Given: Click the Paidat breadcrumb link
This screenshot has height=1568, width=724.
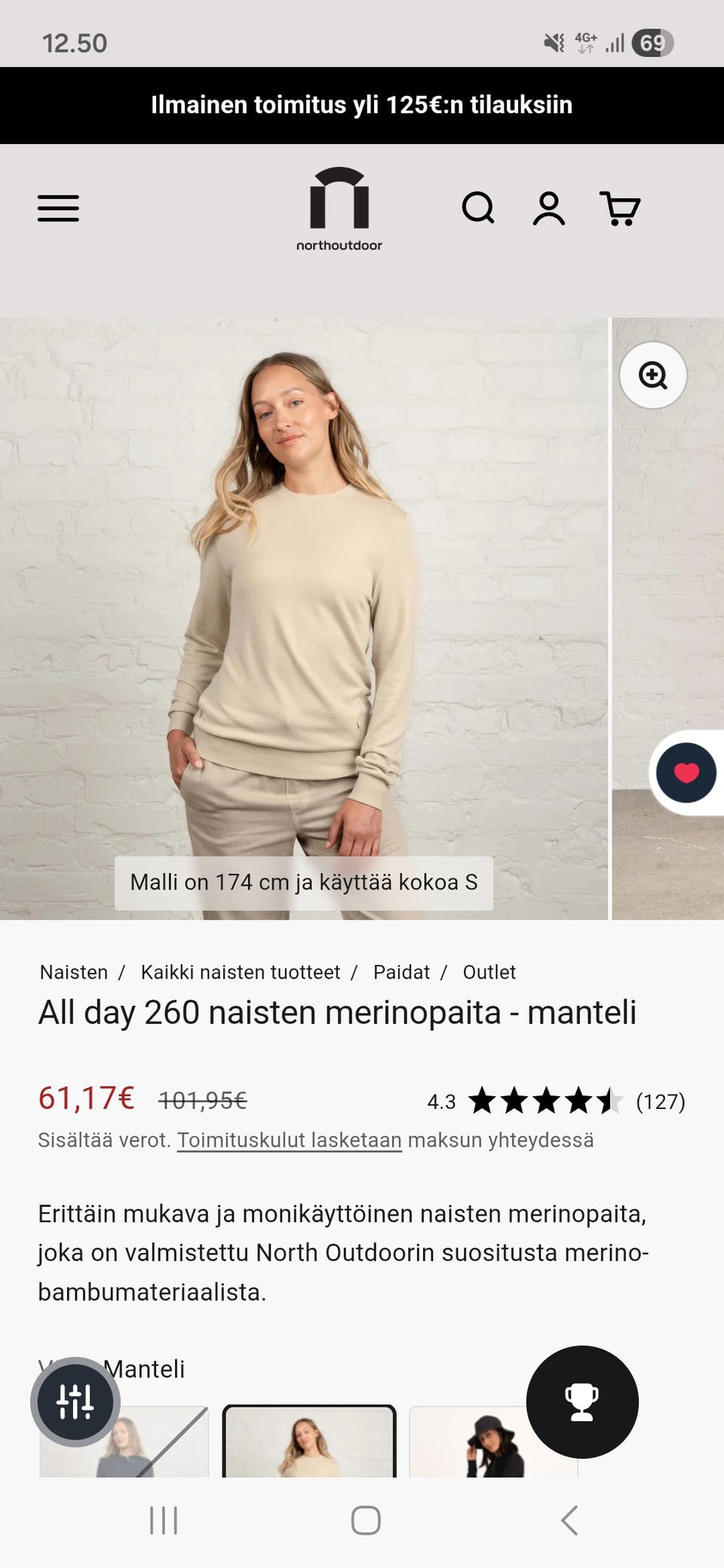Looking at the screenshot, I should click(x=400, y=972).
